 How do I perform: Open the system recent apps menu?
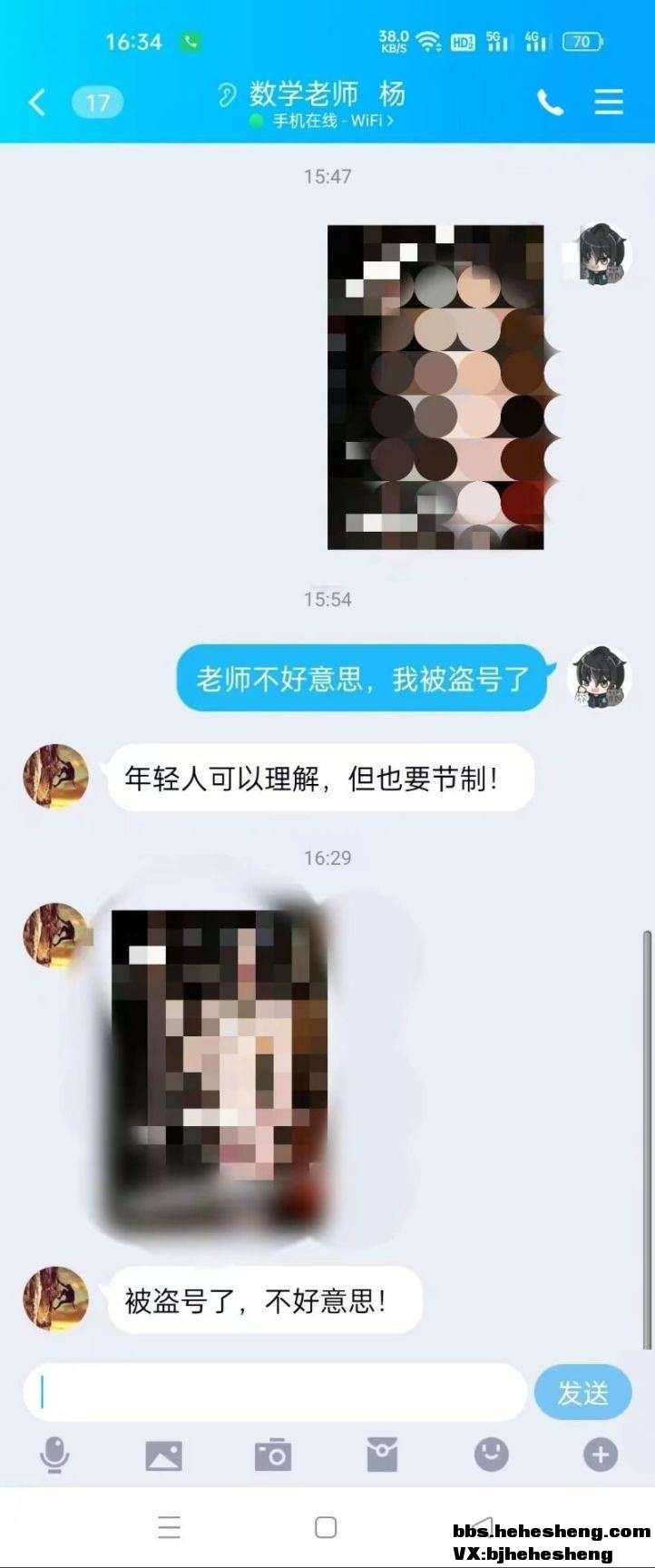click(169, 1527)
